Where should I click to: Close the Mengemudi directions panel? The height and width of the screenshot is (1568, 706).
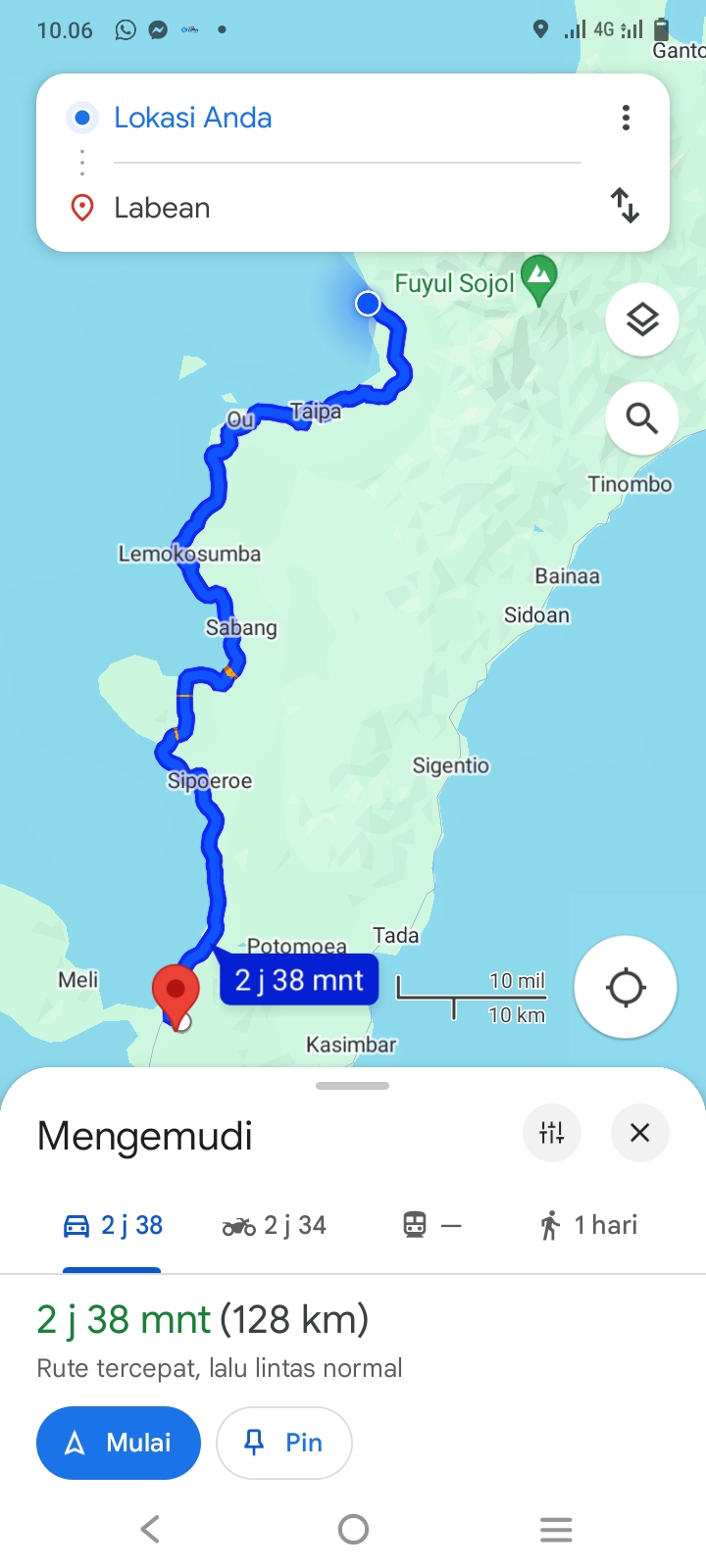(x=639, y=1133)
